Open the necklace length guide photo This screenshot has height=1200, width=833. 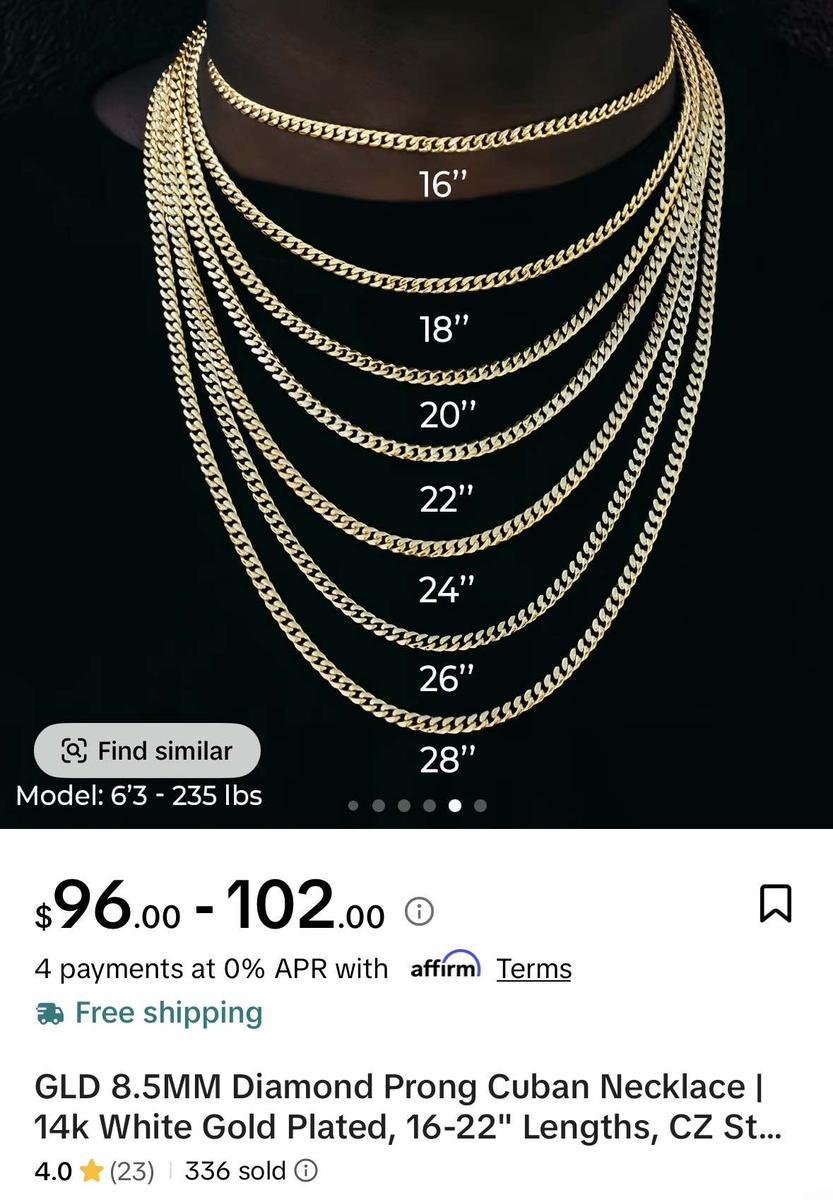416,400
